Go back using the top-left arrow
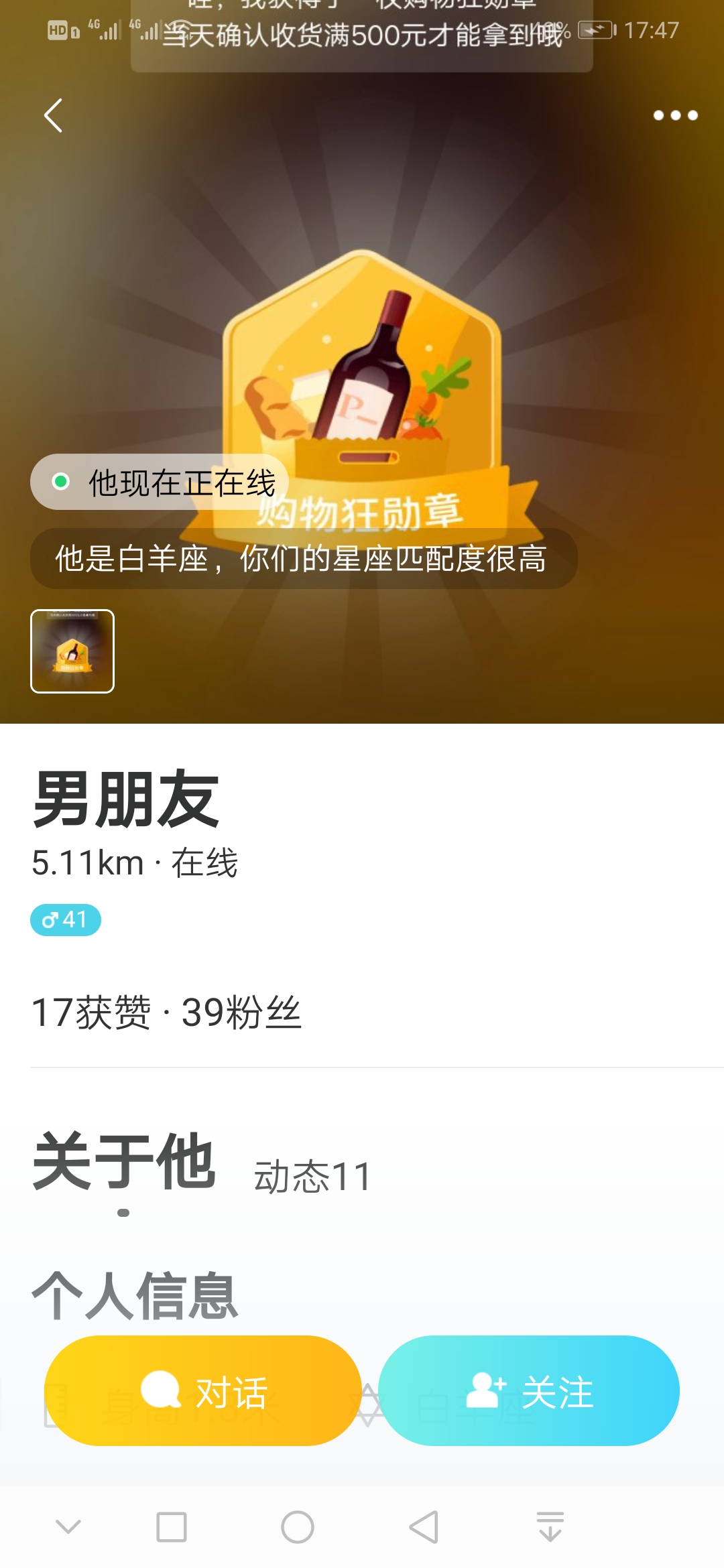Screen dimensions: 724x1568 click(54, 115)
